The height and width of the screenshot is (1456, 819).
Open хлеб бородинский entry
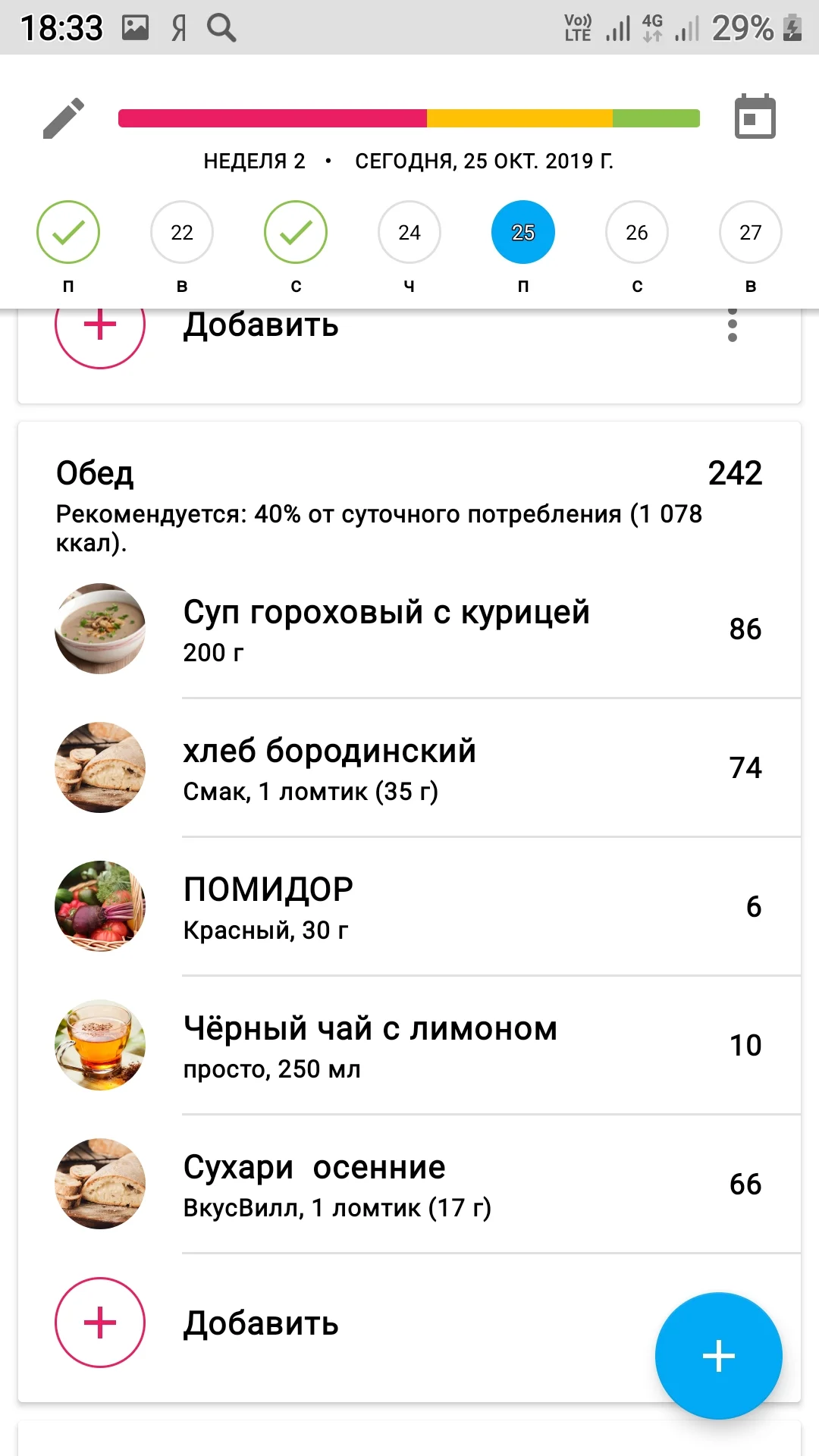409,767
